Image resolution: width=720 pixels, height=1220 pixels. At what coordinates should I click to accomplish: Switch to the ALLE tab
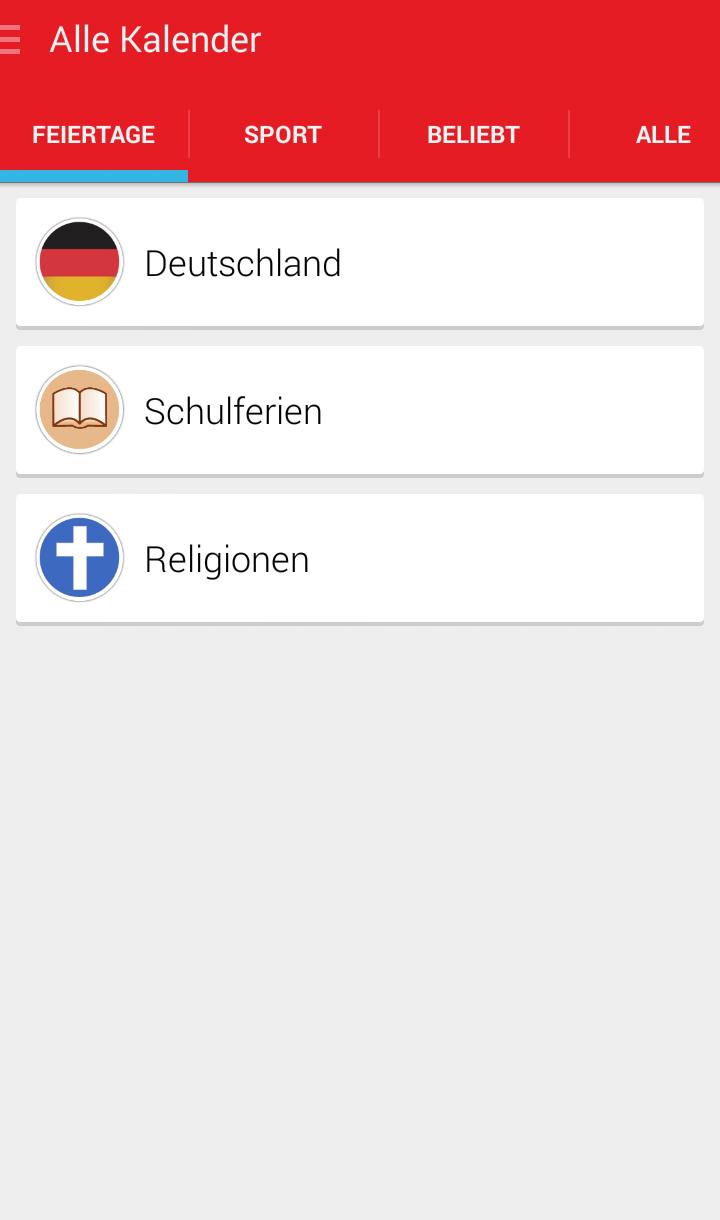click(x=663, y=134)
